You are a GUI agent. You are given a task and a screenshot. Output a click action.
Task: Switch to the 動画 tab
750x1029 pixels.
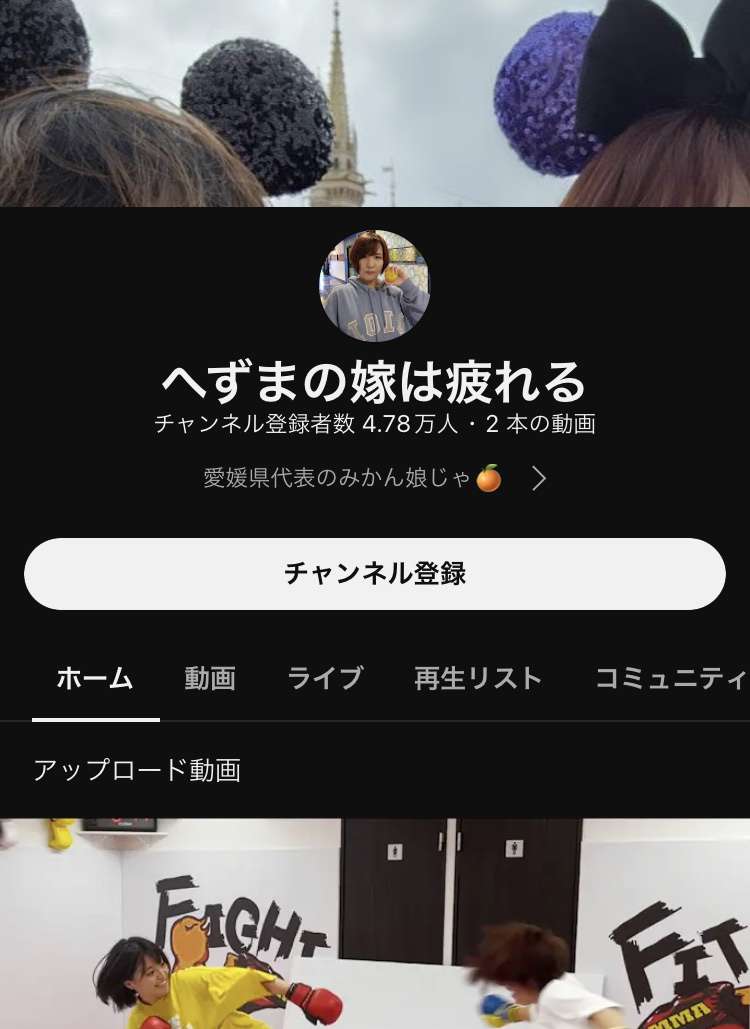coord(210,679)
